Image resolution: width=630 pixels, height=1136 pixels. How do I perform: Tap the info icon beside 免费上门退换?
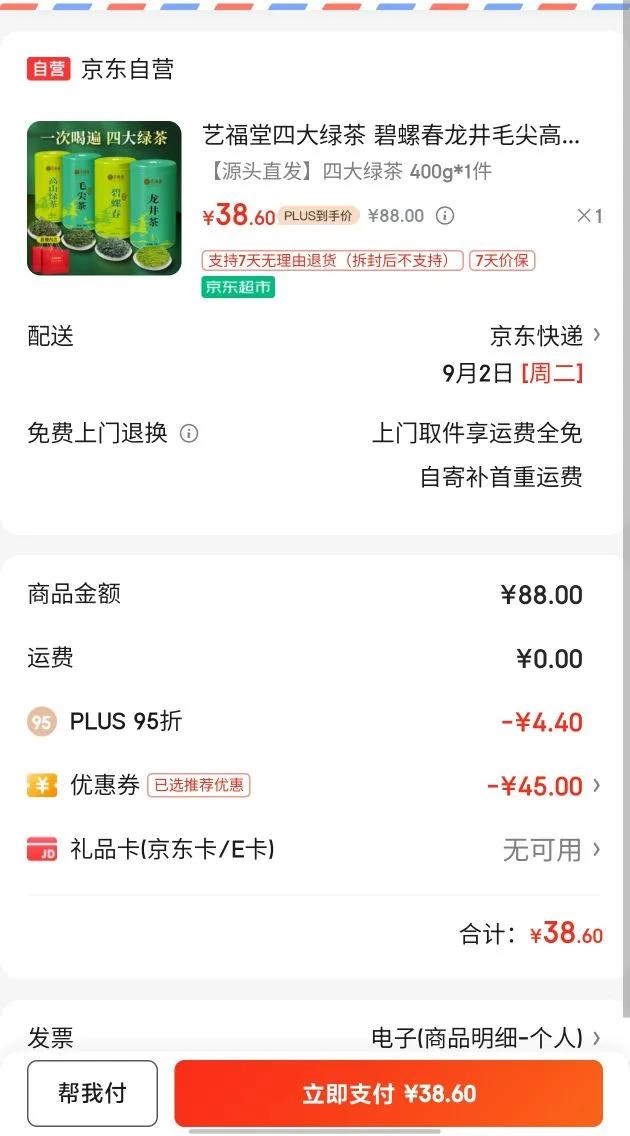coord(189,433)
